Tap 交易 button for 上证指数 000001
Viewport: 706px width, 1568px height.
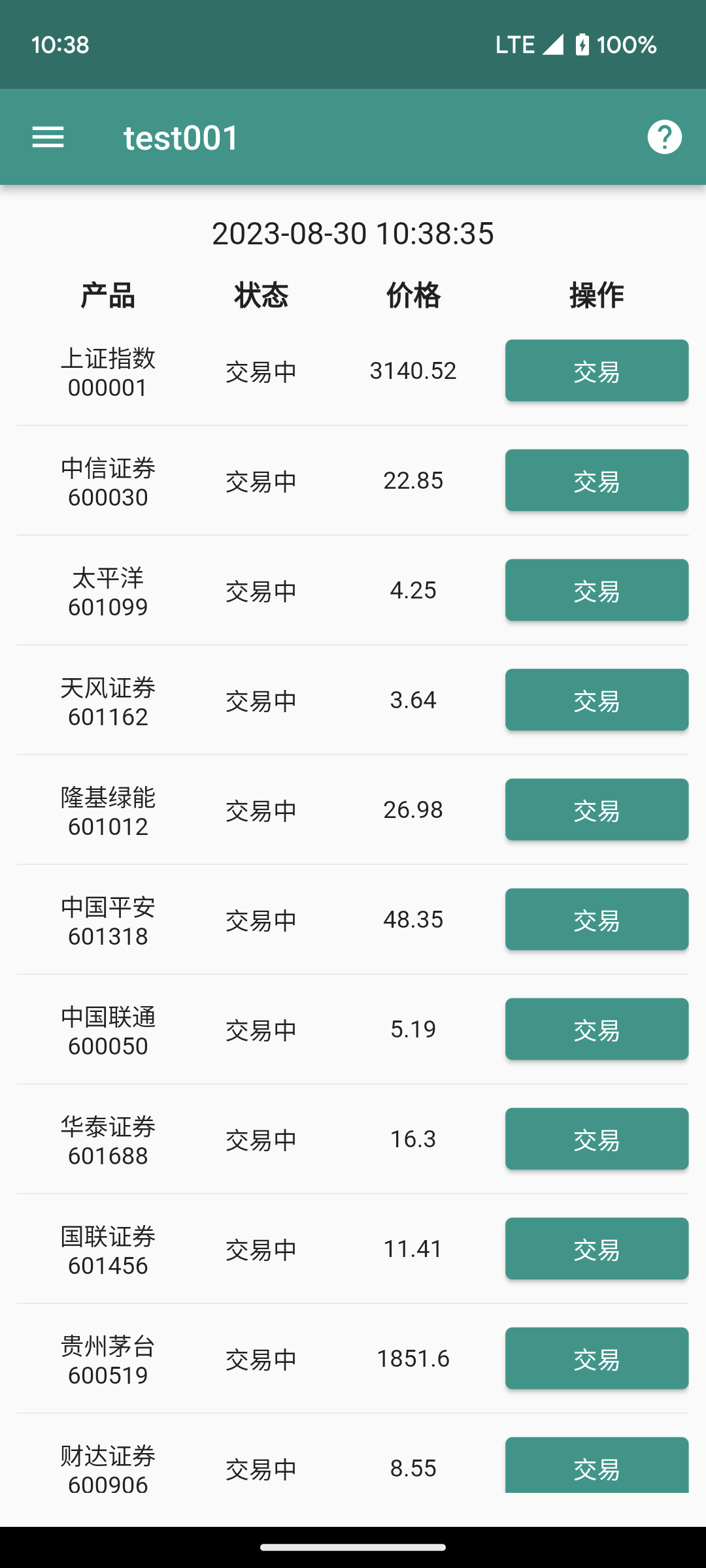click(x=596, y=370)
